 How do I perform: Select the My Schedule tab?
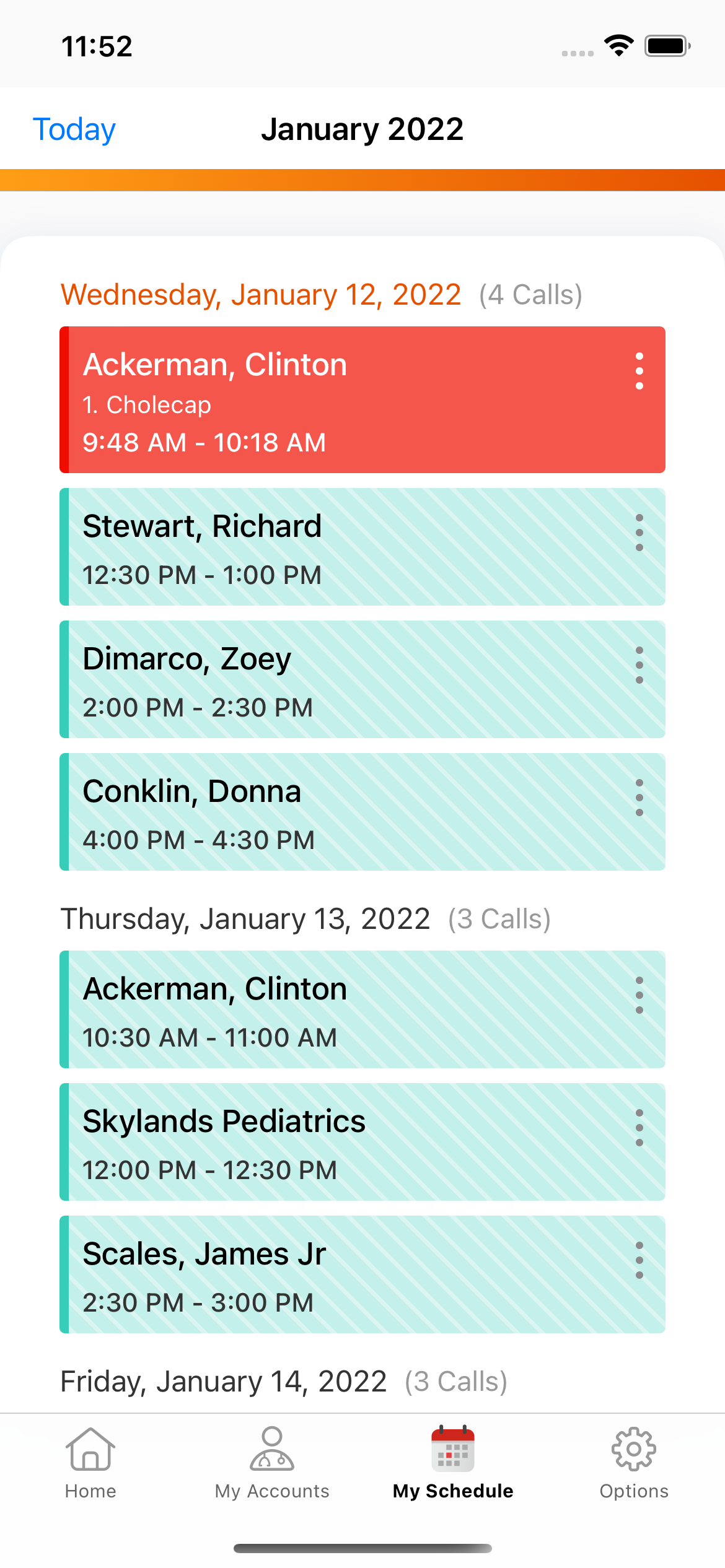453,1463
